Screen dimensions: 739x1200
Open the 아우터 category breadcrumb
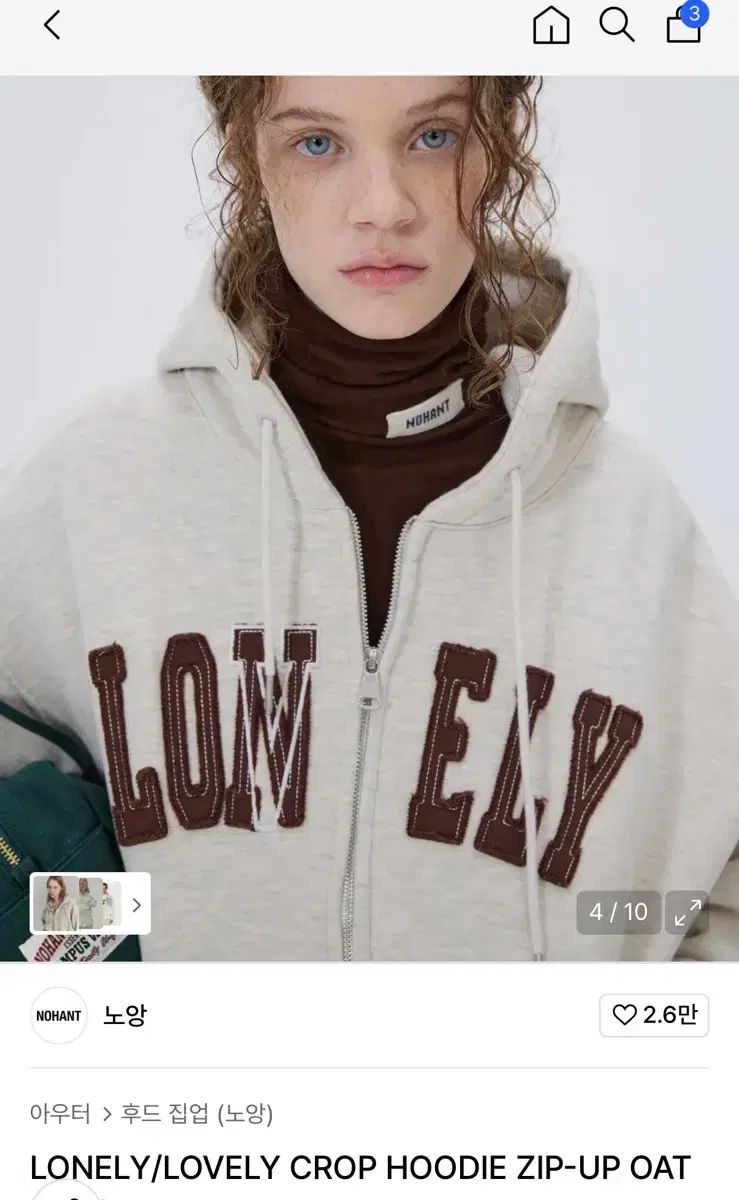click(x=60, y=1113)
